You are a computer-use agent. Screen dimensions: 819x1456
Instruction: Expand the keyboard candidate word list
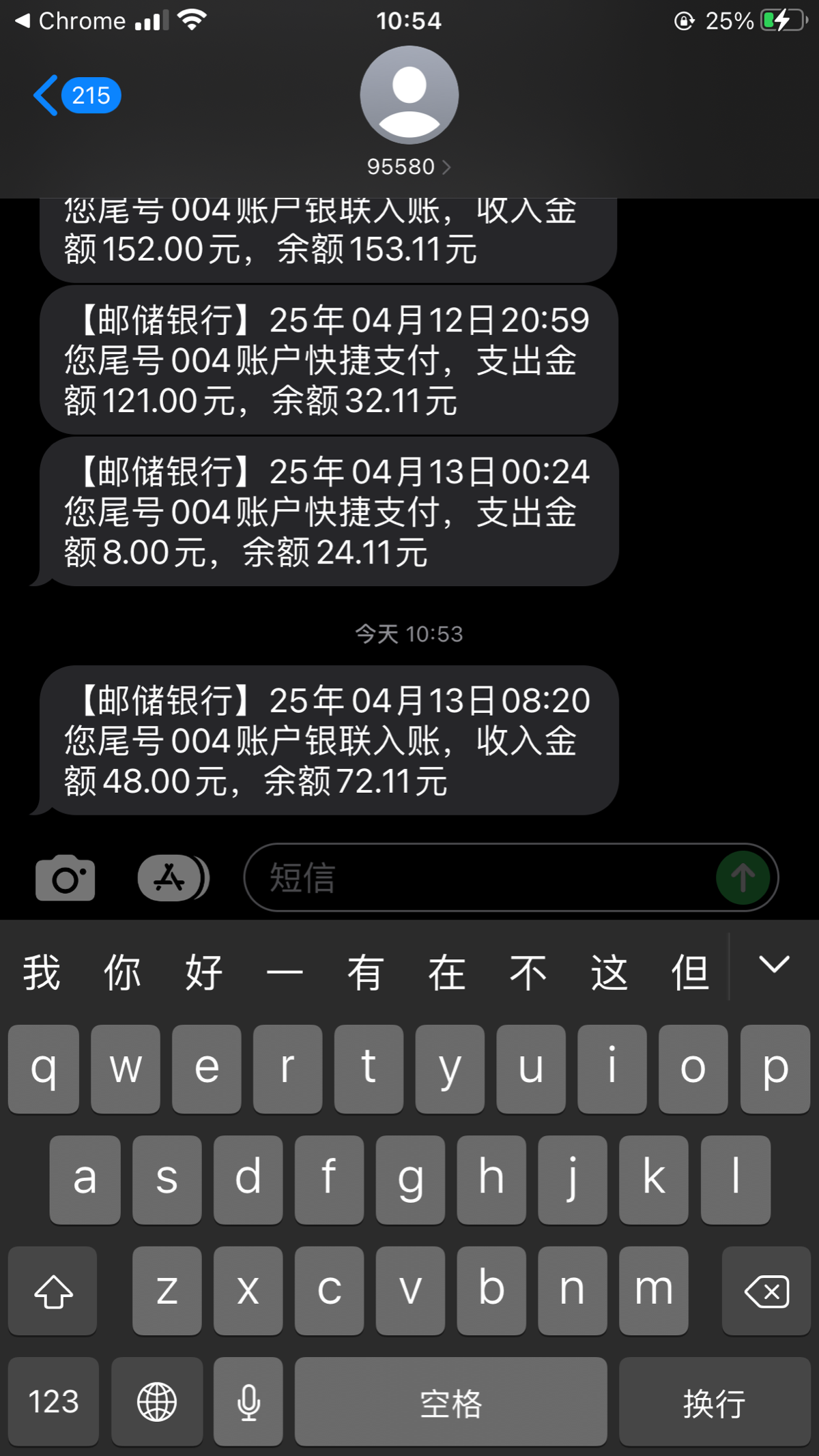tap(774, 965)
